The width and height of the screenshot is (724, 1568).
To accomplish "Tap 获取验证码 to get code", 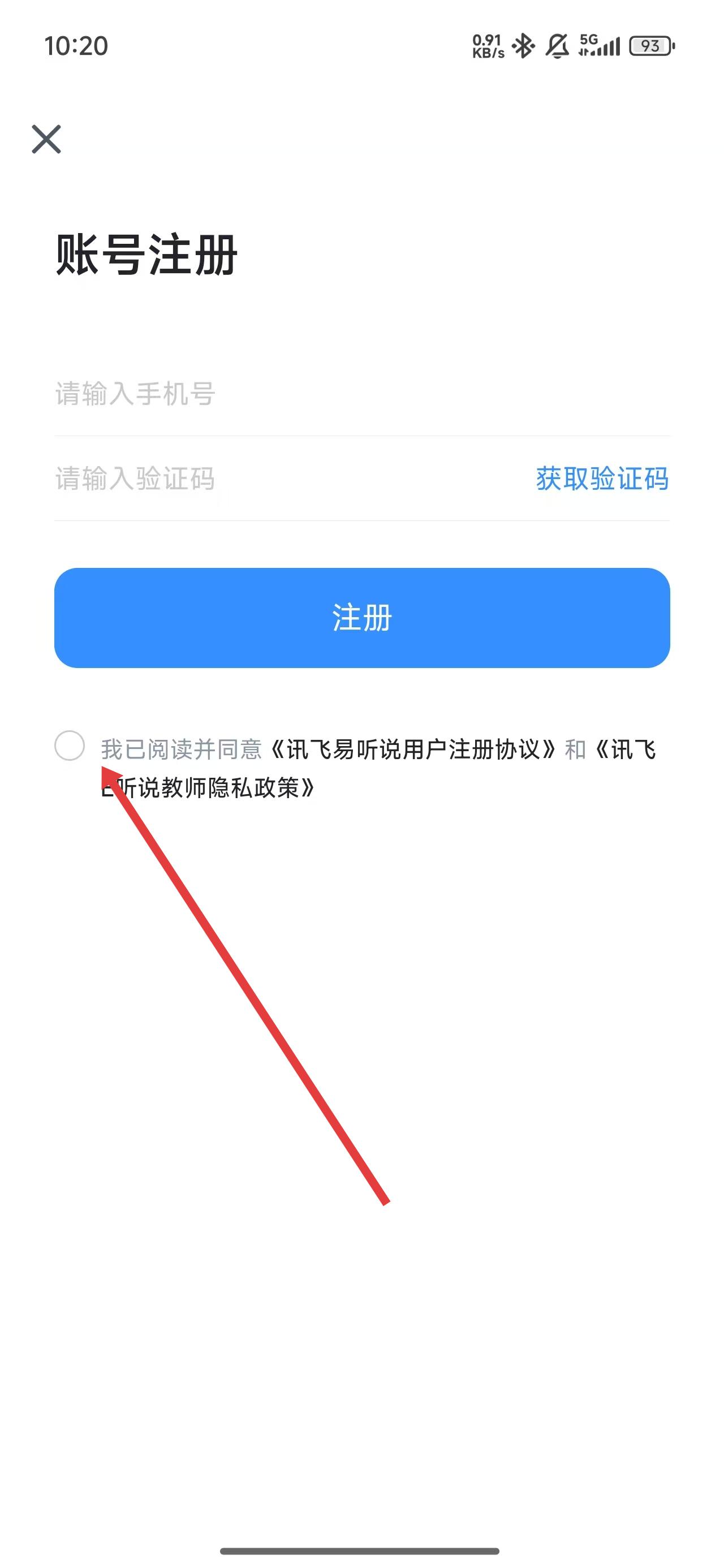I will click(x=602, y=479).
